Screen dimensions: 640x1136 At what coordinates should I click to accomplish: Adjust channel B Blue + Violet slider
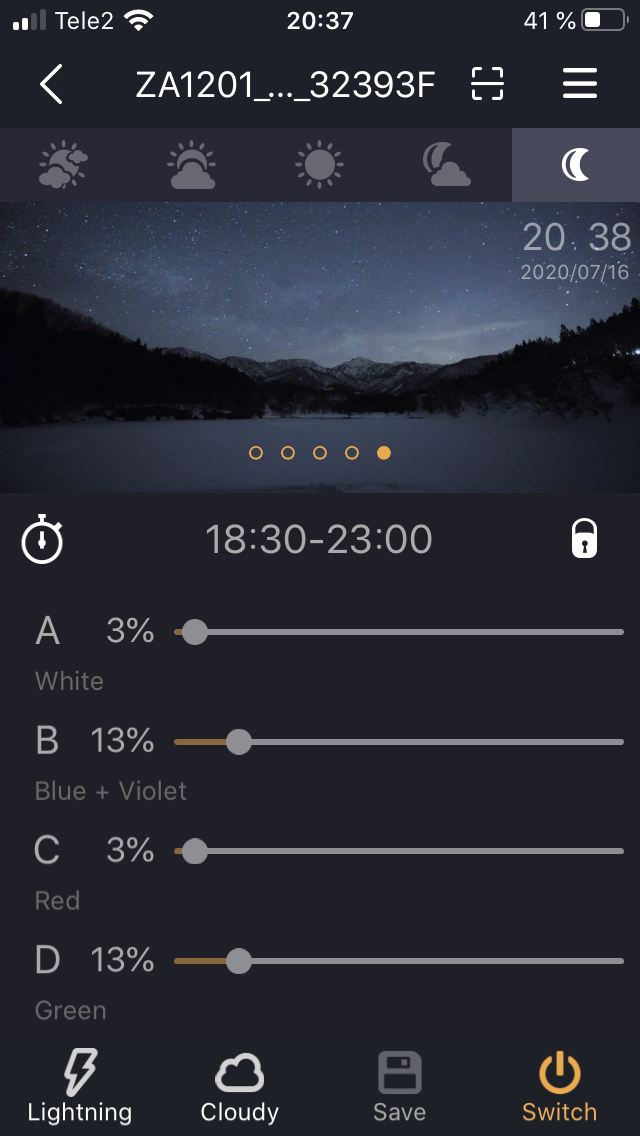click(x=238, y=742)
